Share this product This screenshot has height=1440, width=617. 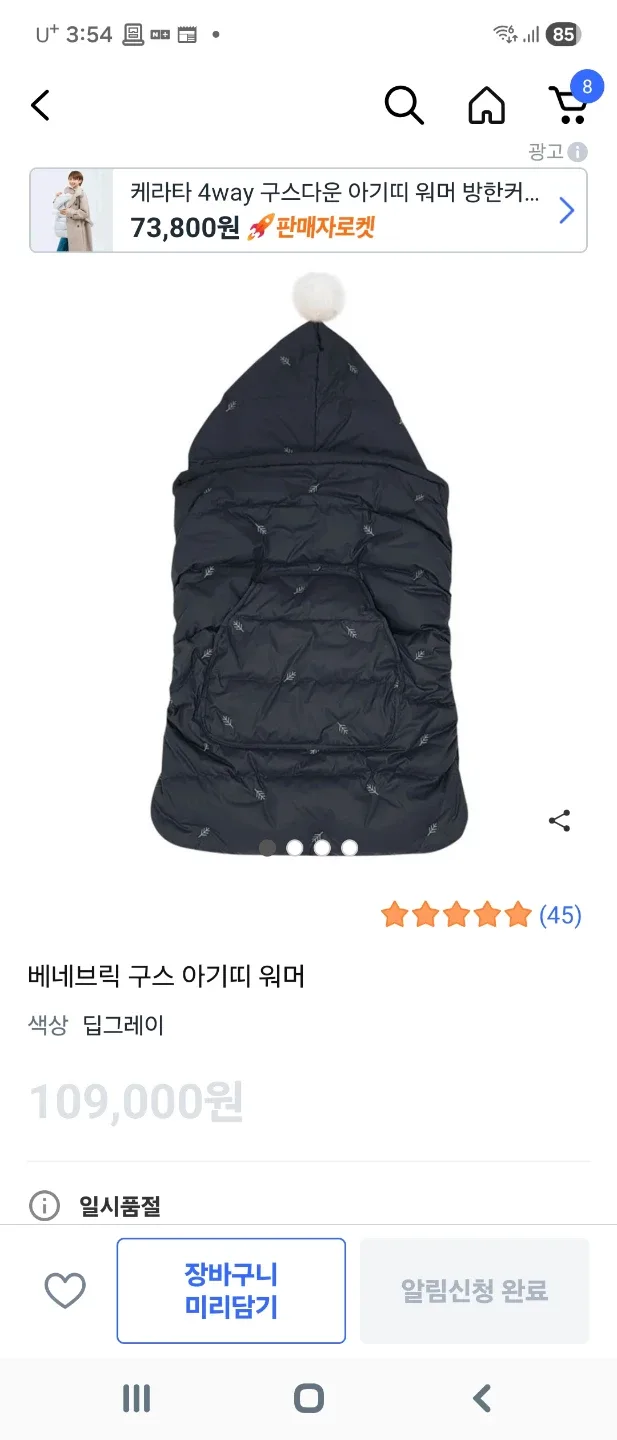pyautogui.click(x=559, y=821)
